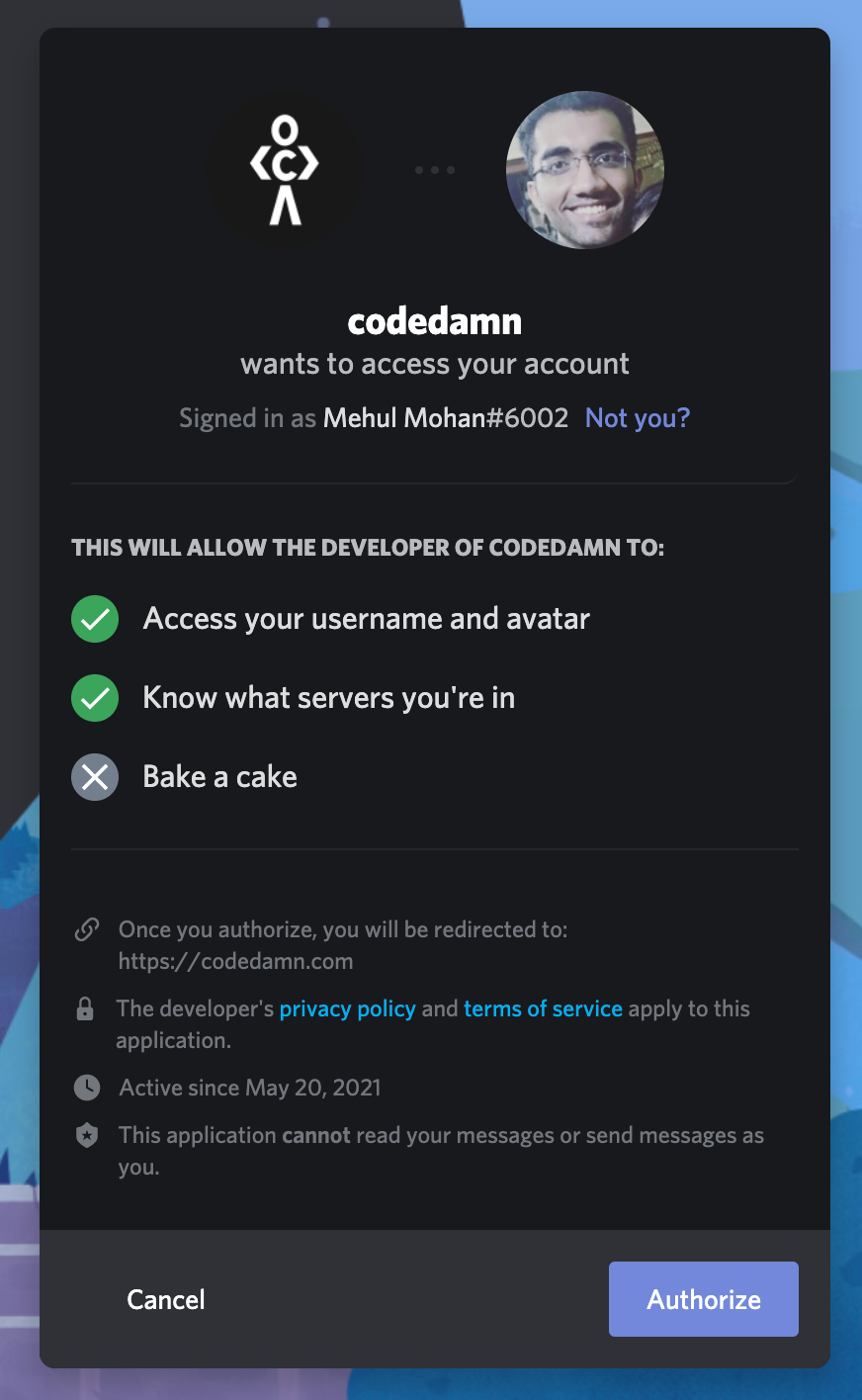Open the terms of service link
Image resolution: width=862 pixels, height=1400 pixels.
click(544, 1008)
